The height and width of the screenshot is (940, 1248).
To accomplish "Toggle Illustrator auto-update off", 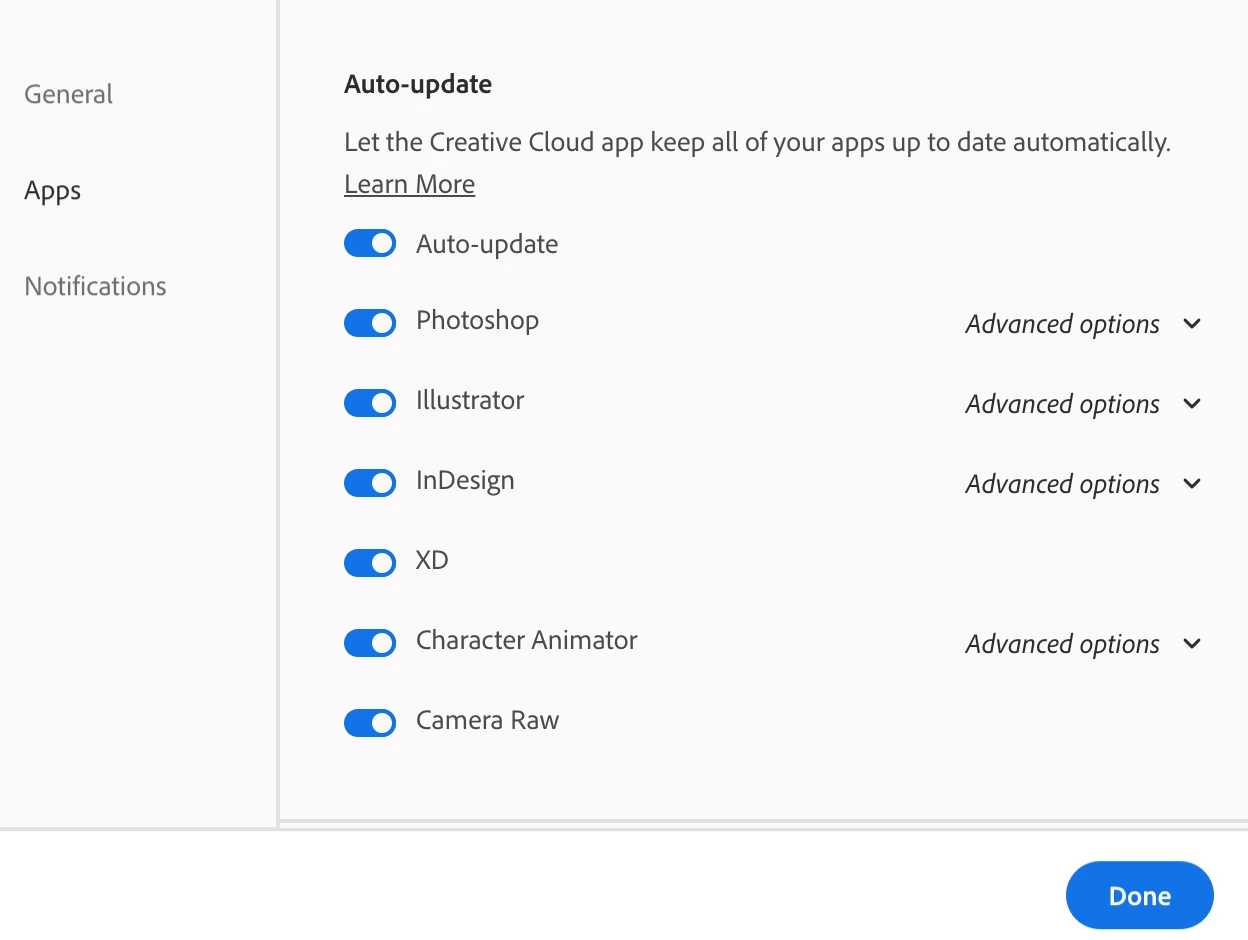I will coord(370,403).
